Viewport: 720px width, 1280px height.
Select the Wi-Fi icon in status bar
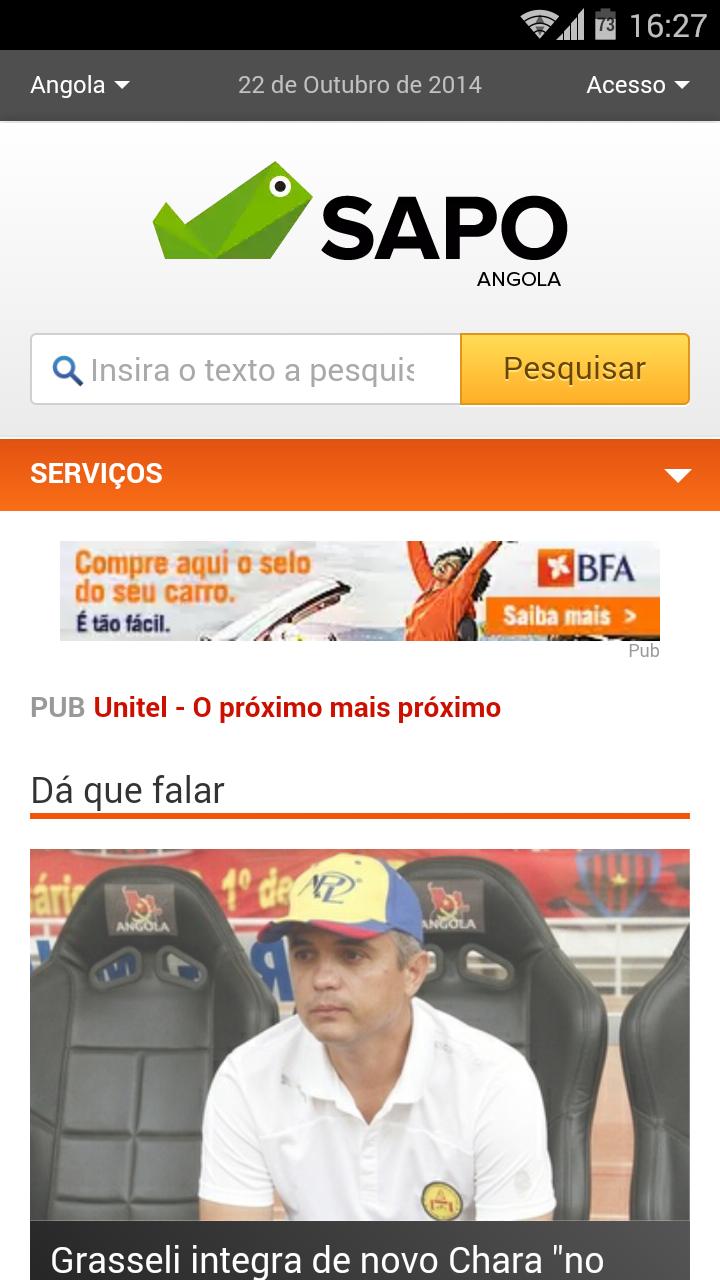click(x=538, y=27)
